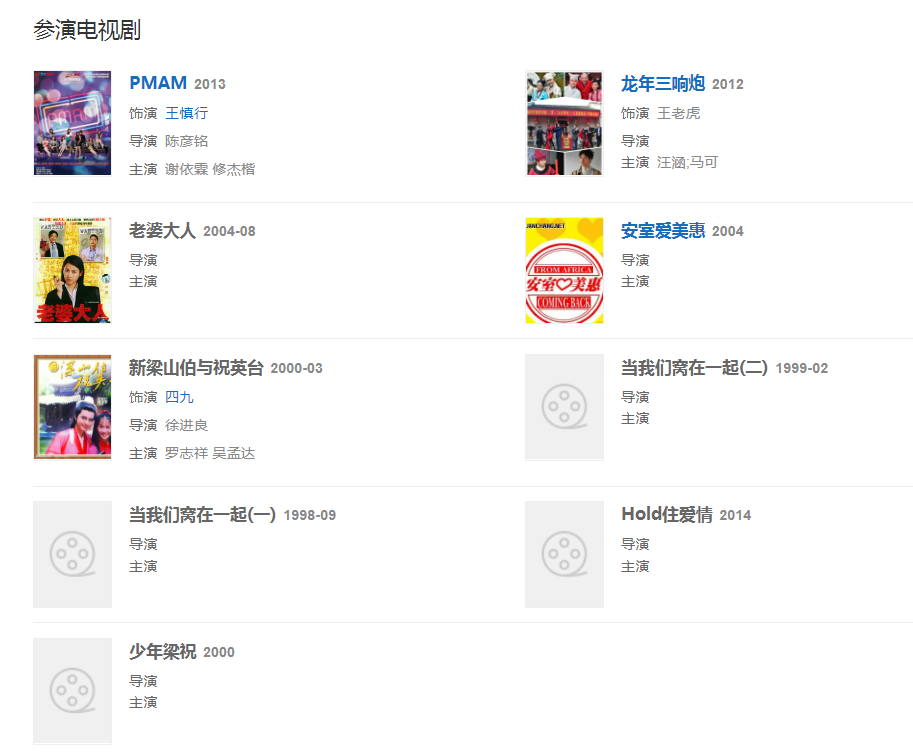This screenshot has width=913, height=752.
Task: Open the PMAM series title link
Action: (158, 83)
